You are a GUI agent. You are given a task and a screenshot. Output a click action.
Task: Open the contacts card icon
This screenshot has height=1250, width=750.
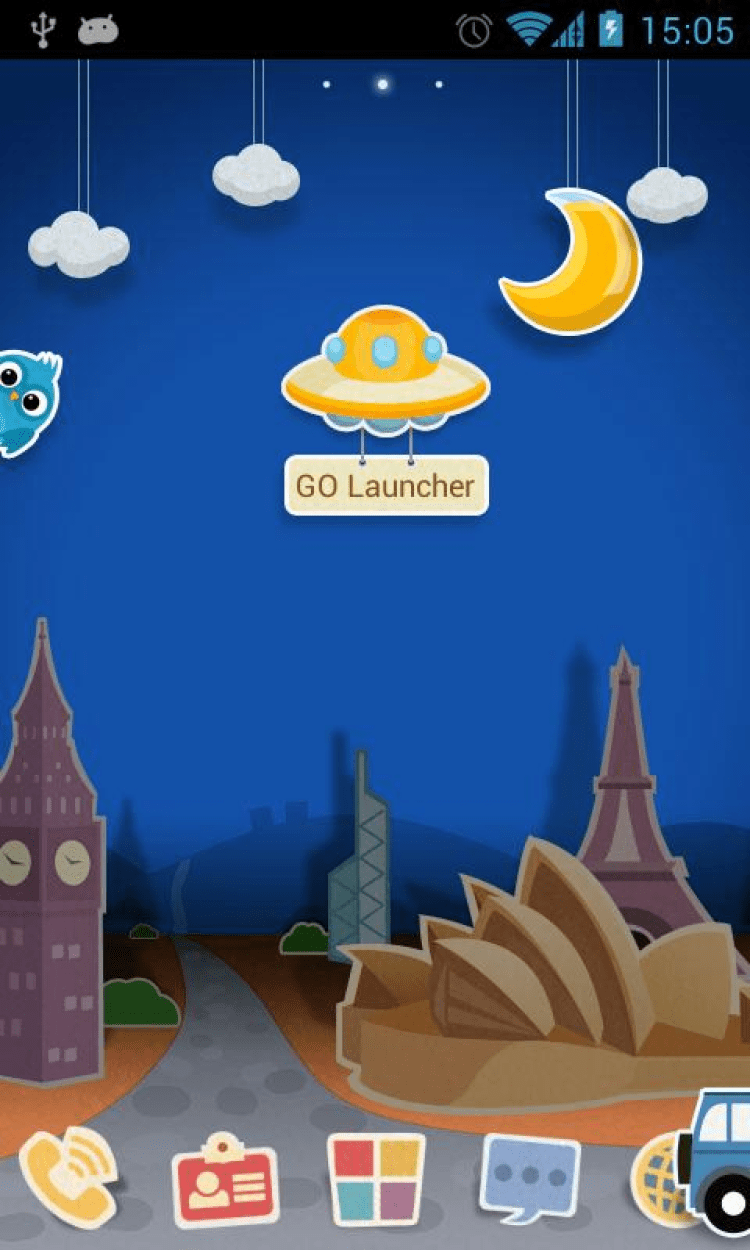[x=224, y=1181]
